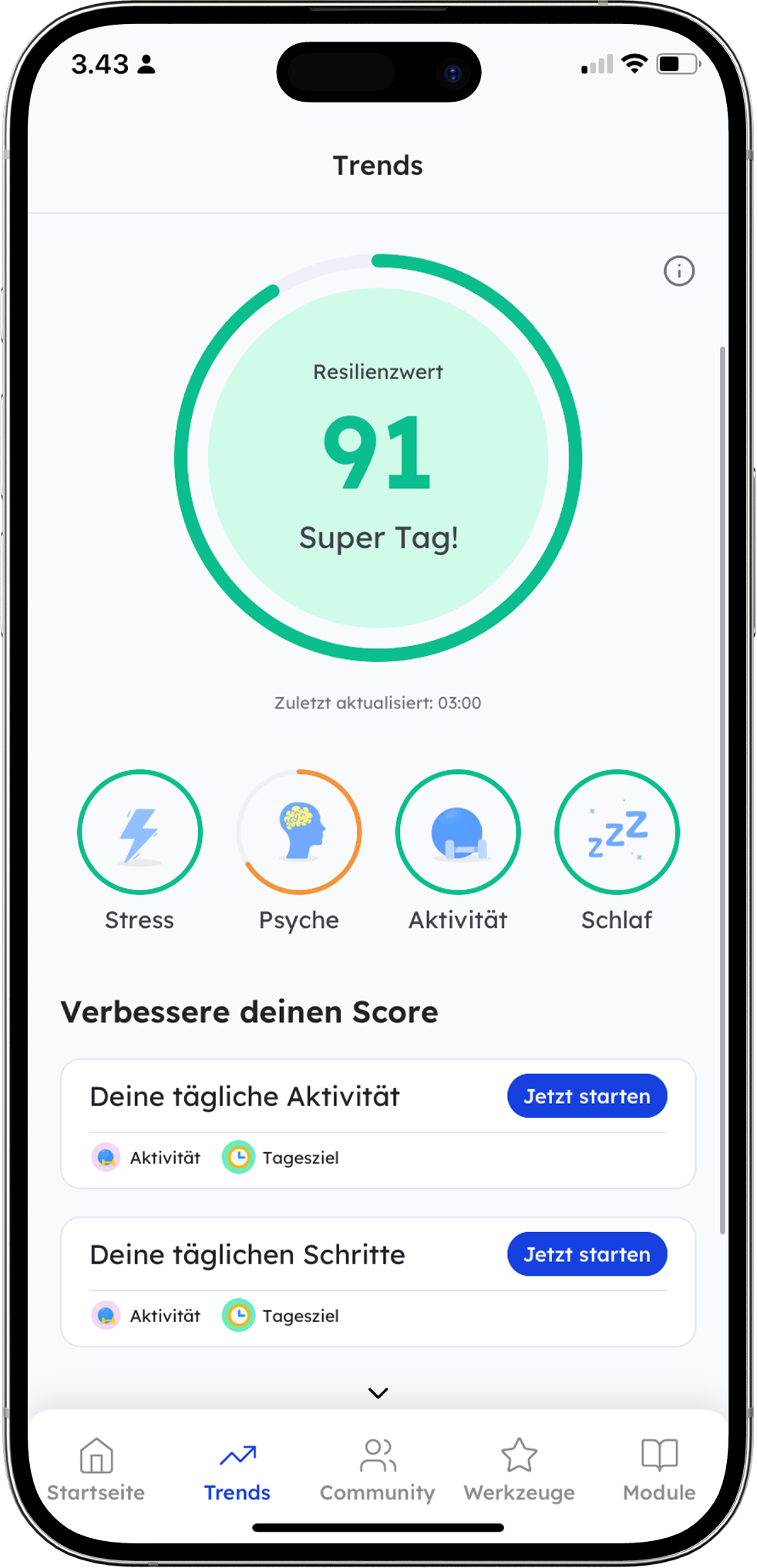Expand more suggestions with the down chevron

click(x=378, y=1393)
